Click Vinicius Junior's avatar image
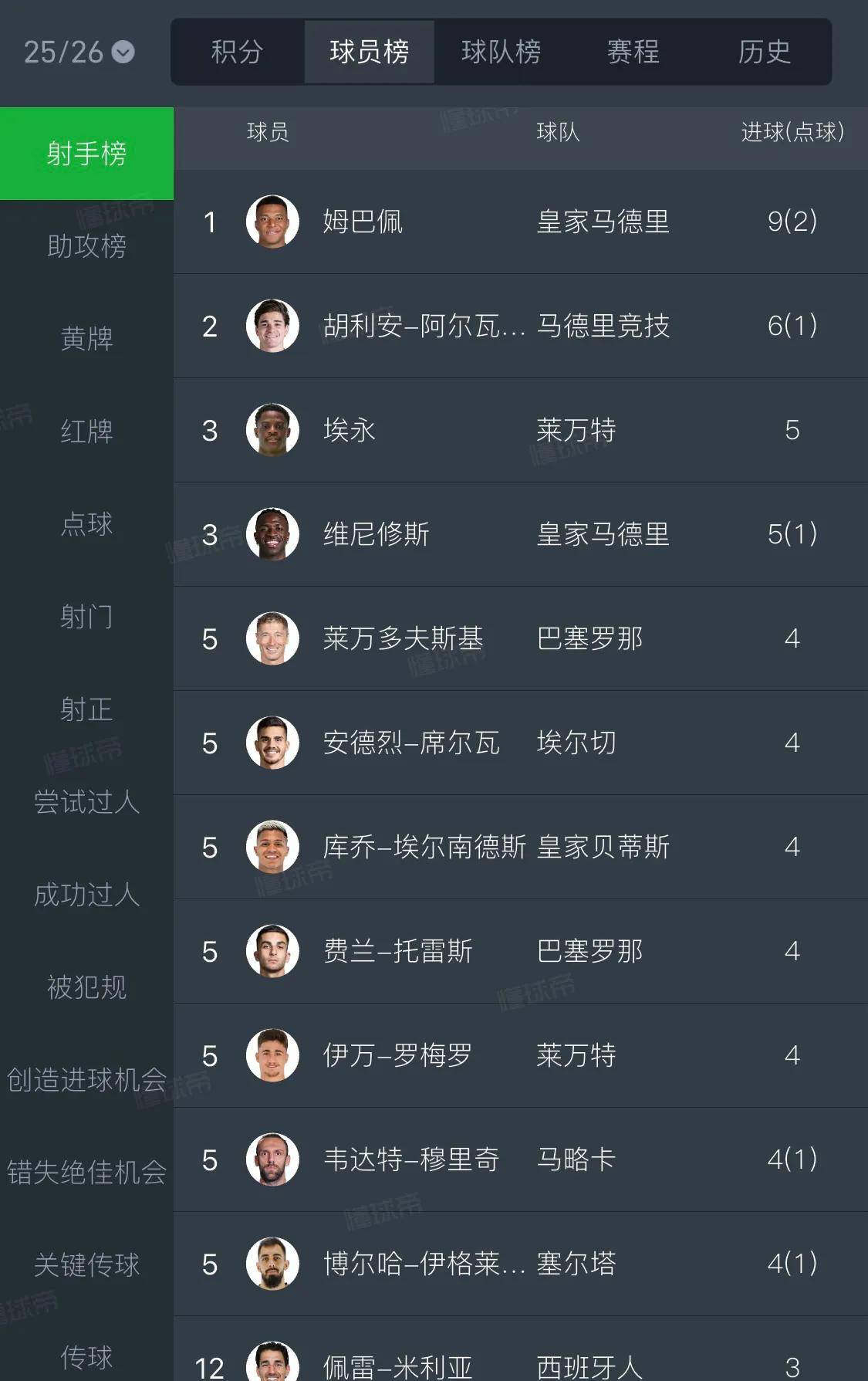 coord(272,535)
